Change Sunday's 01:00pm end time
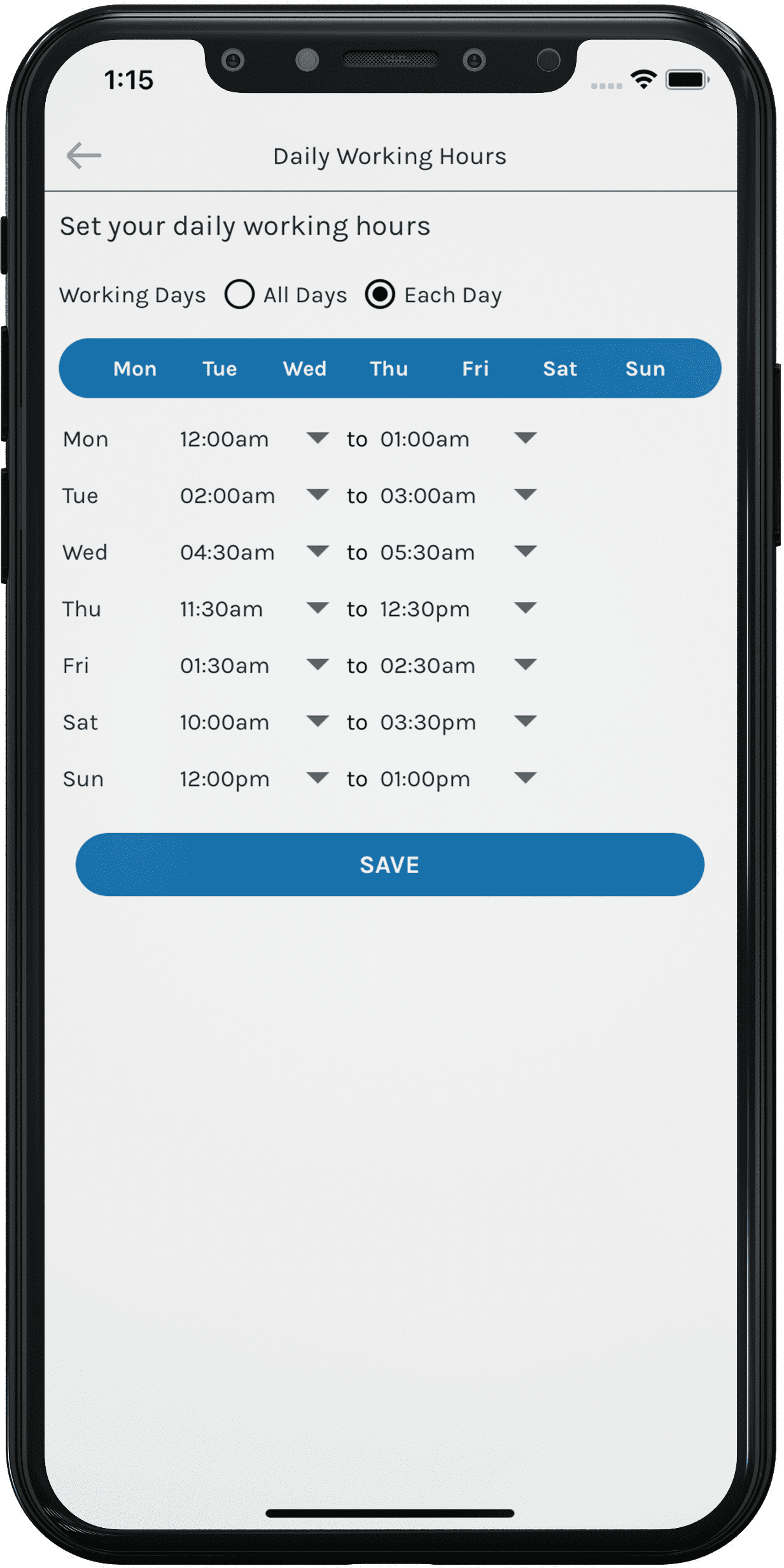Screen dimensions: 784x1568 coord(459,780)
